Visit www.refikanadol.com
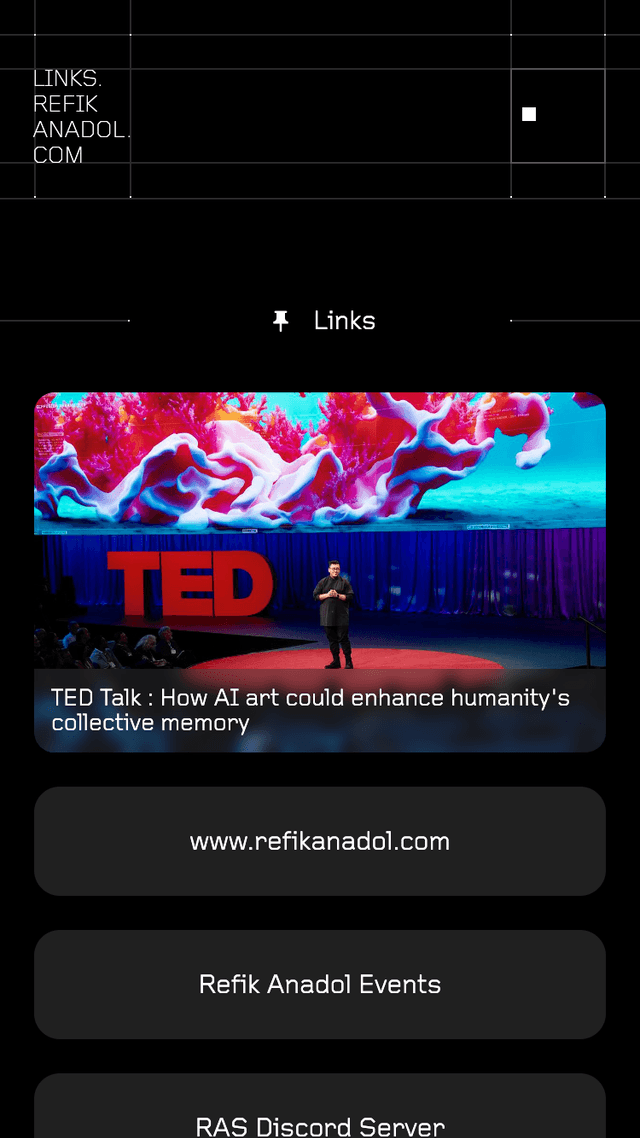Screen dimensions: 640x1138 pos(320,841)
